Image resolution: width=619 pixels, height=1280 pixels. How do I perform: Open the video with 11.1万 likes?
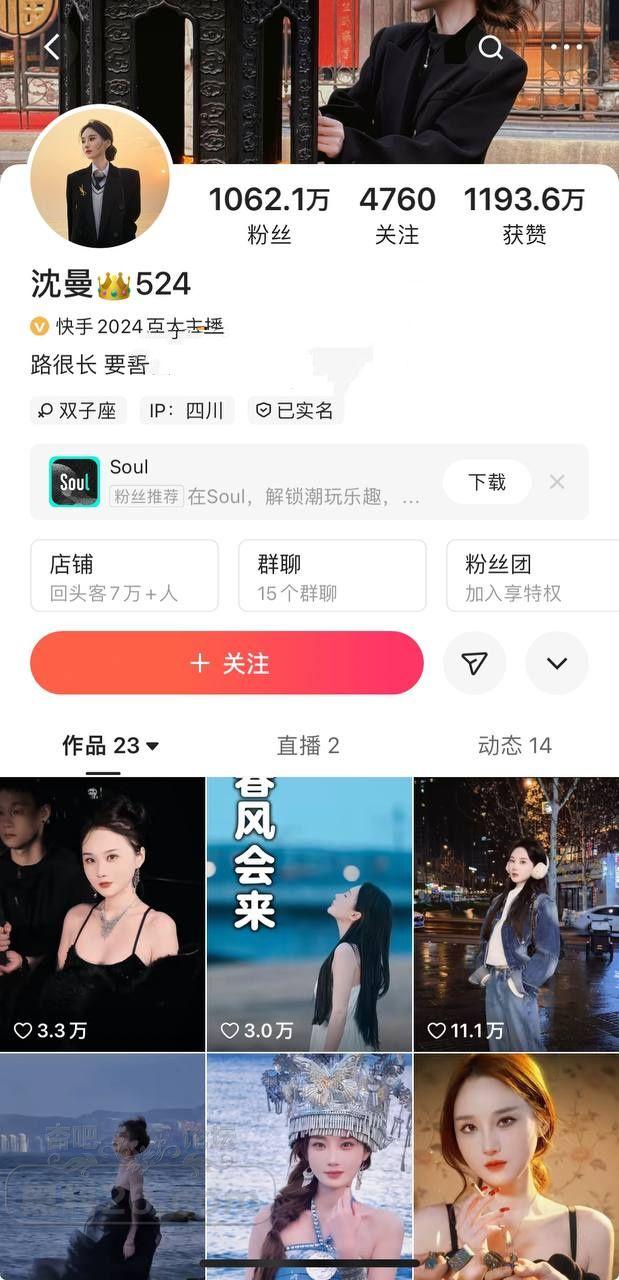(516, 914)
